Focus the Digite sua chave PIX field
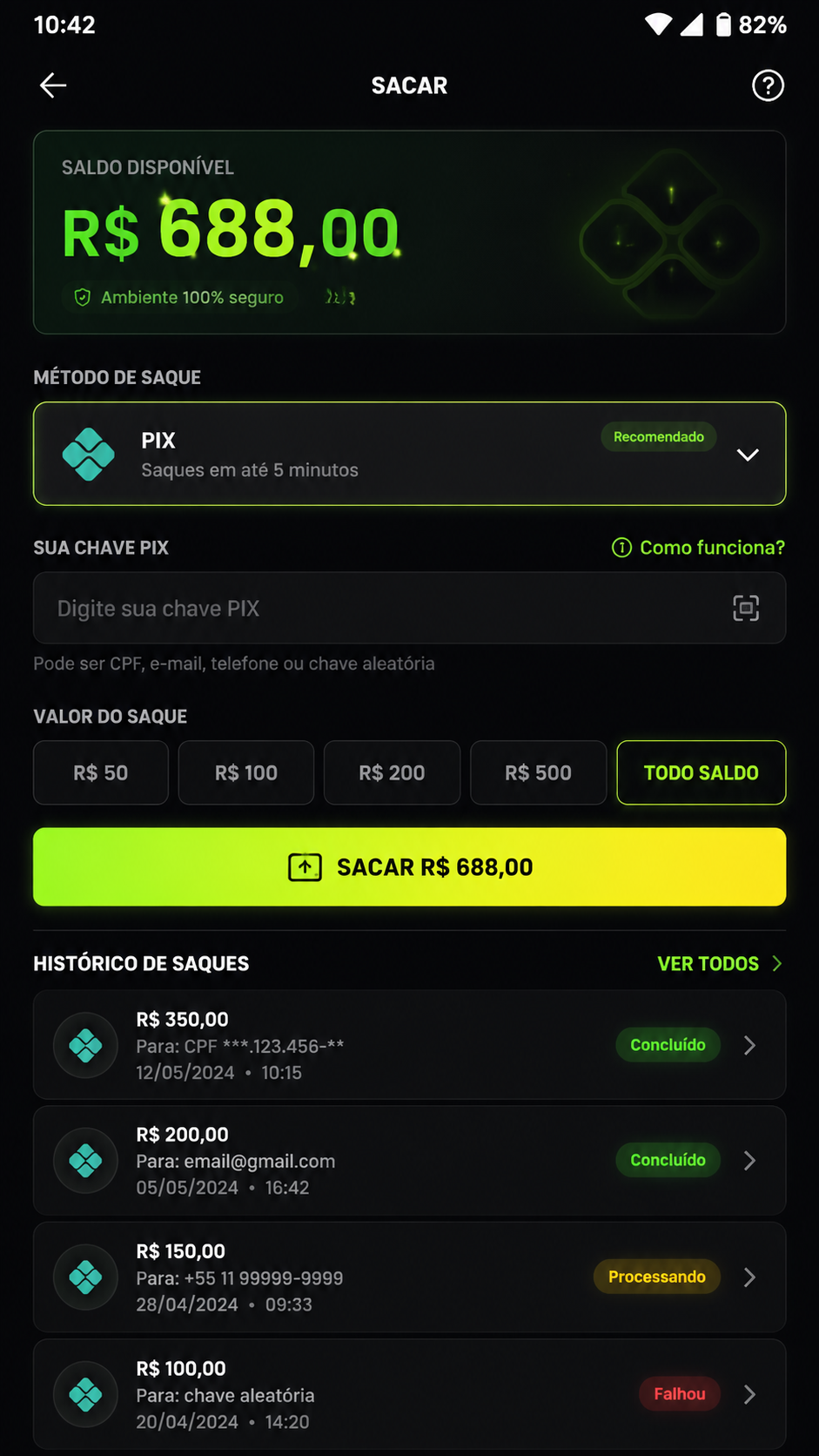 [x=409, y=608]
